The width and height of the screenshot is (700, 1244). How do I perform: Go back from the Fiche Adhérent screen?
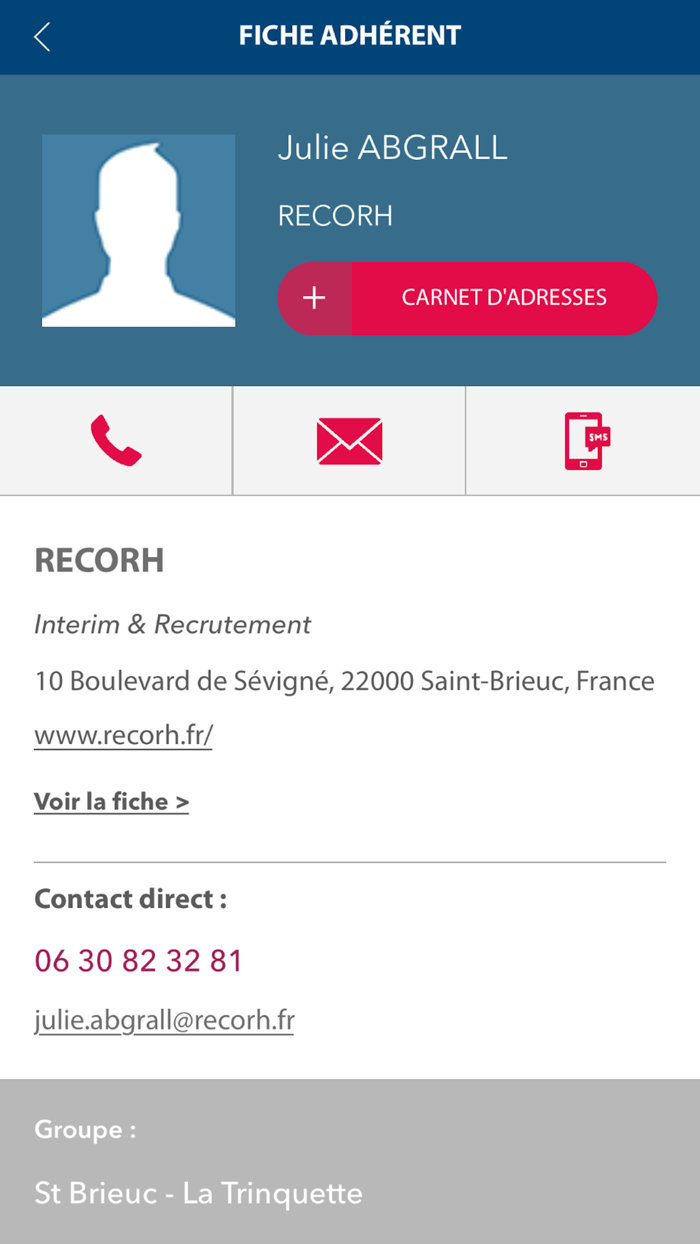coord(42,37)
